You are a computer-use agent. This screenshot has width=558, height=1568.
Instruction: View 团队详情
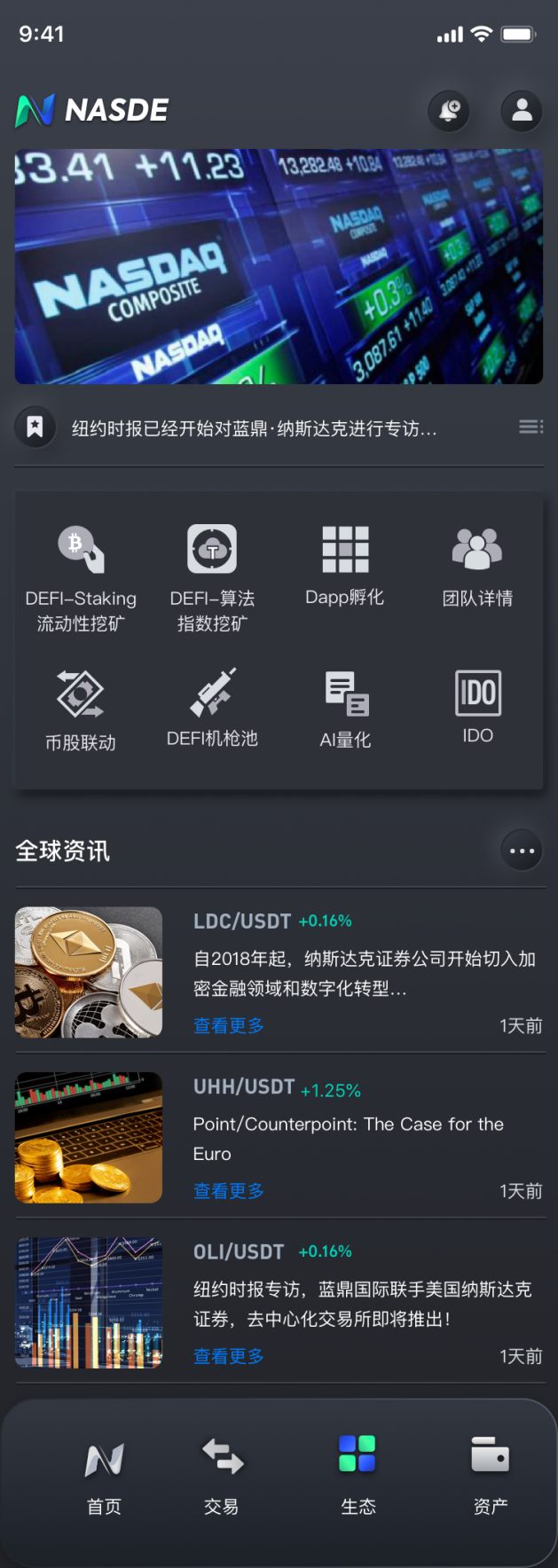[477, 566]
